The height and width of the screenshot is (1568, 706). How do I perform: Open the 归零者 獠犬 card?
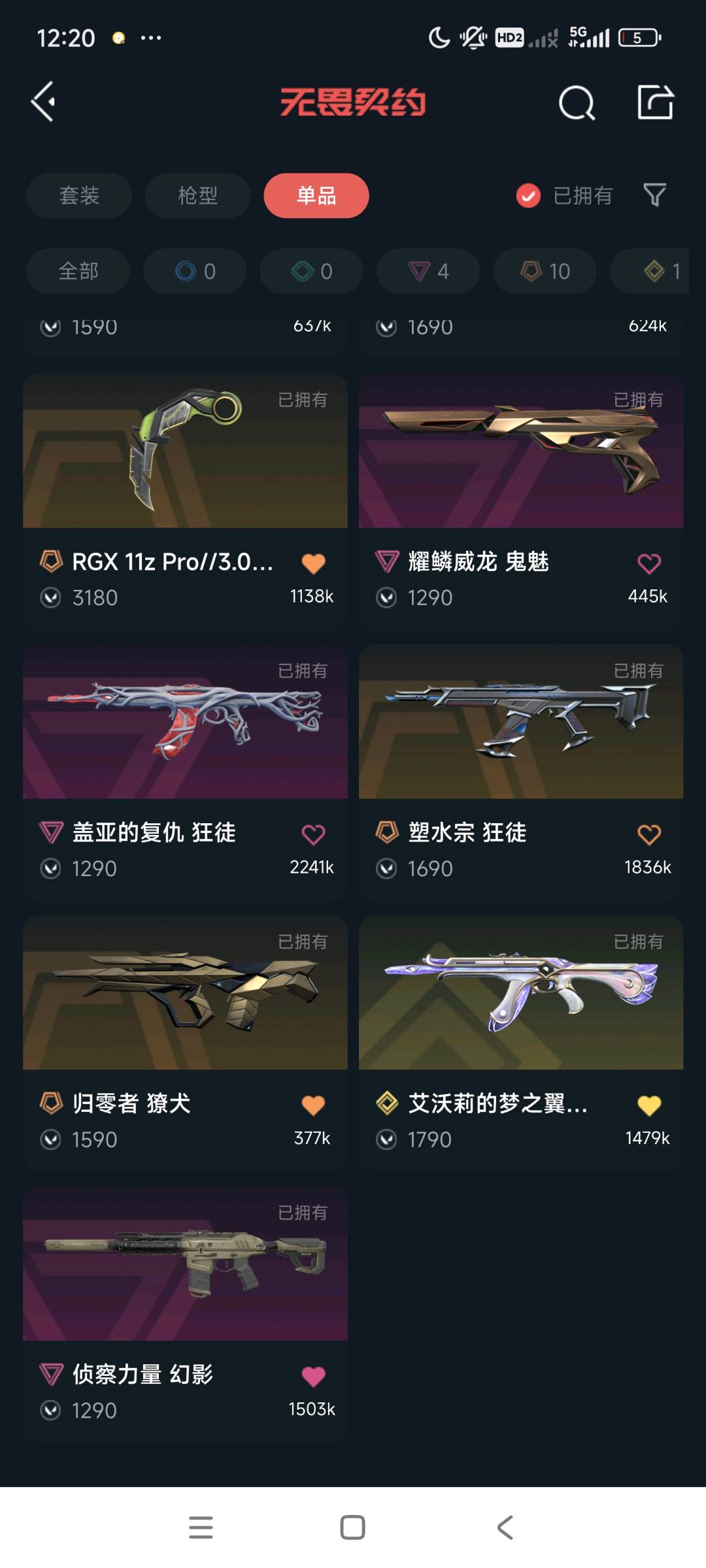click(185, 994)
